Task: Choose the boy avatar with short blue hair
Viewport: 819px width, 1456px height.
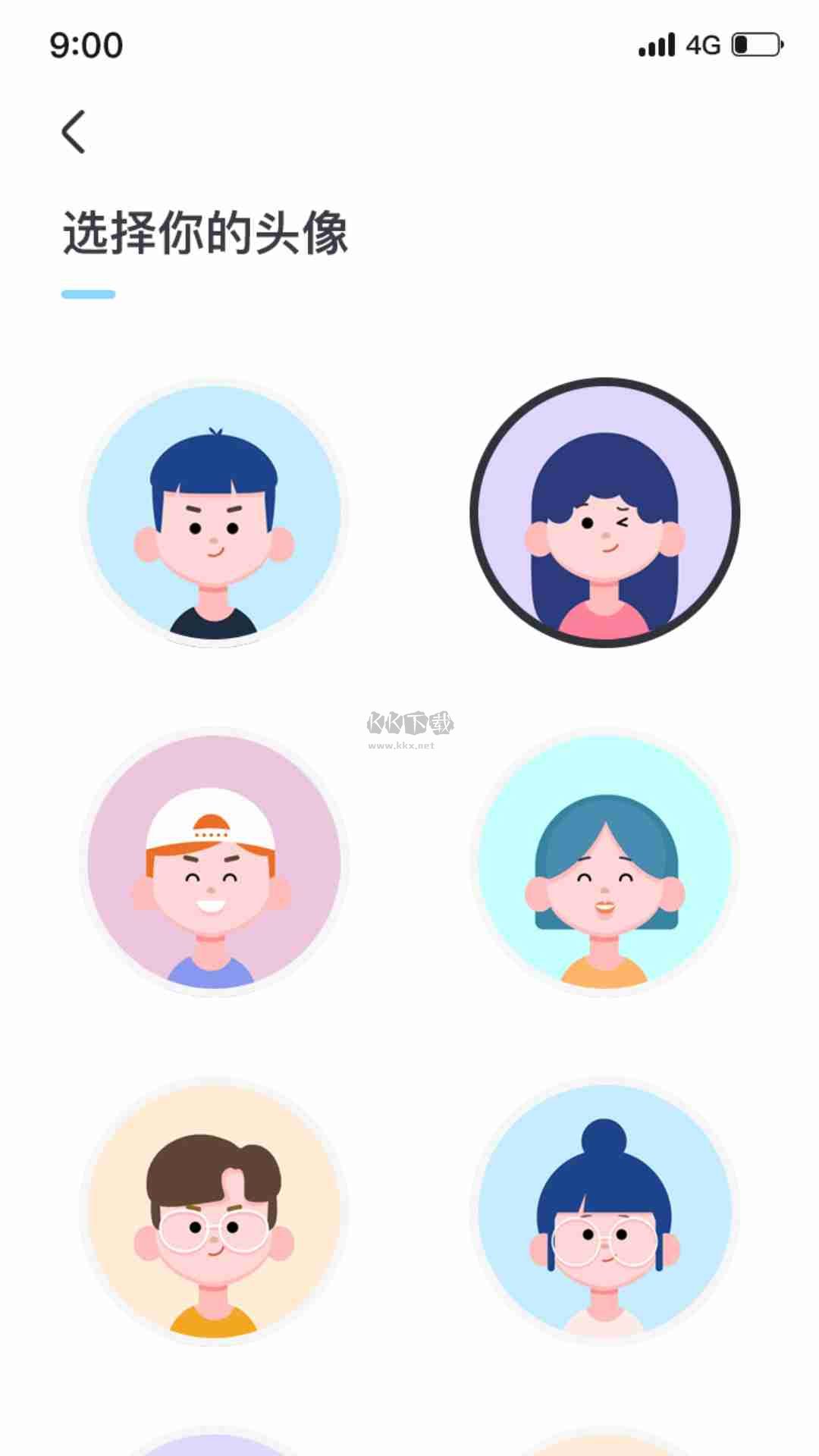Action: click(x=214, y=513)
